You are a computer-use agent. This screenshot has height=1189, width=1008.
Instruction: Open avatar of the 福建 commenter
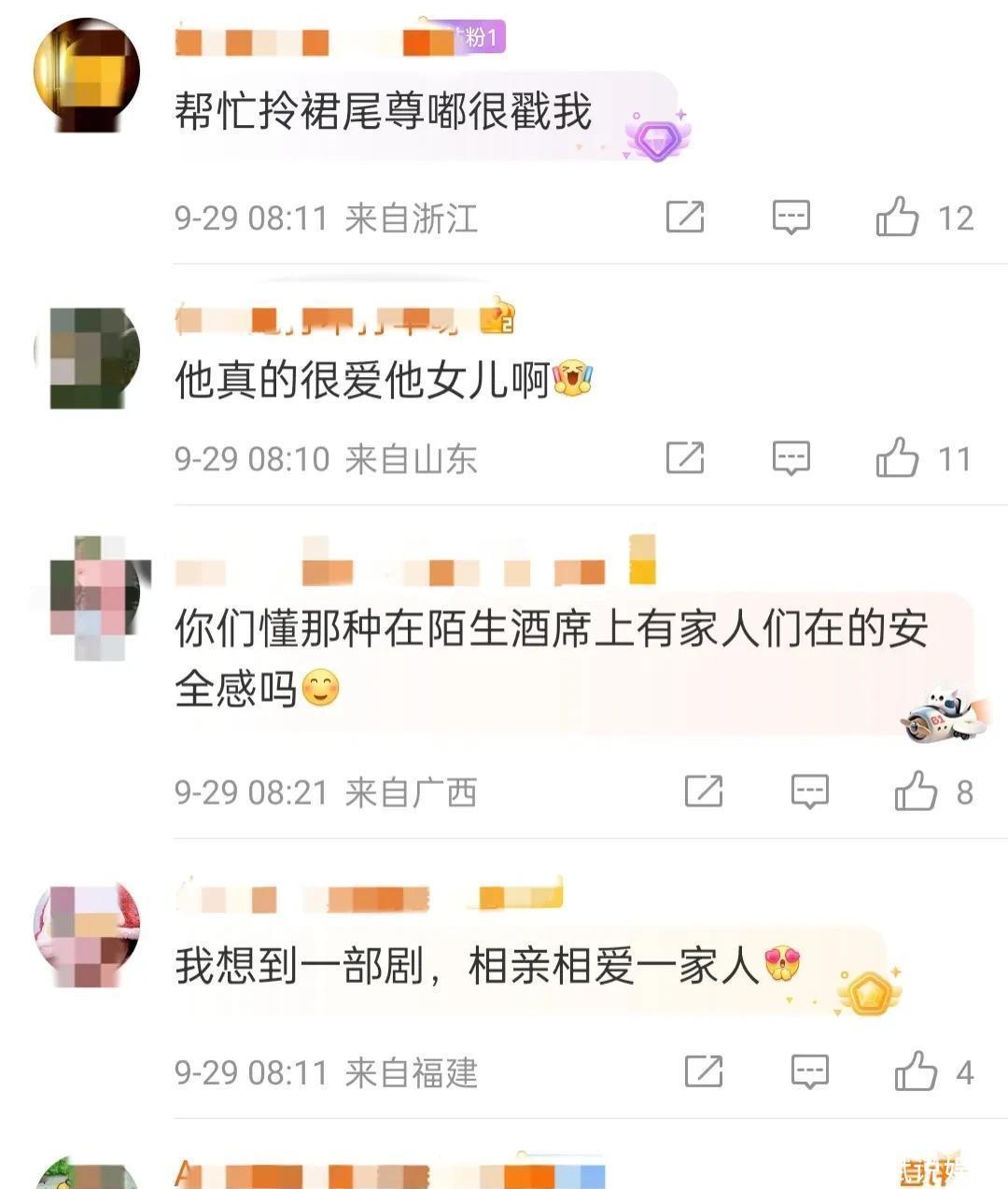[x=87, y=936]
